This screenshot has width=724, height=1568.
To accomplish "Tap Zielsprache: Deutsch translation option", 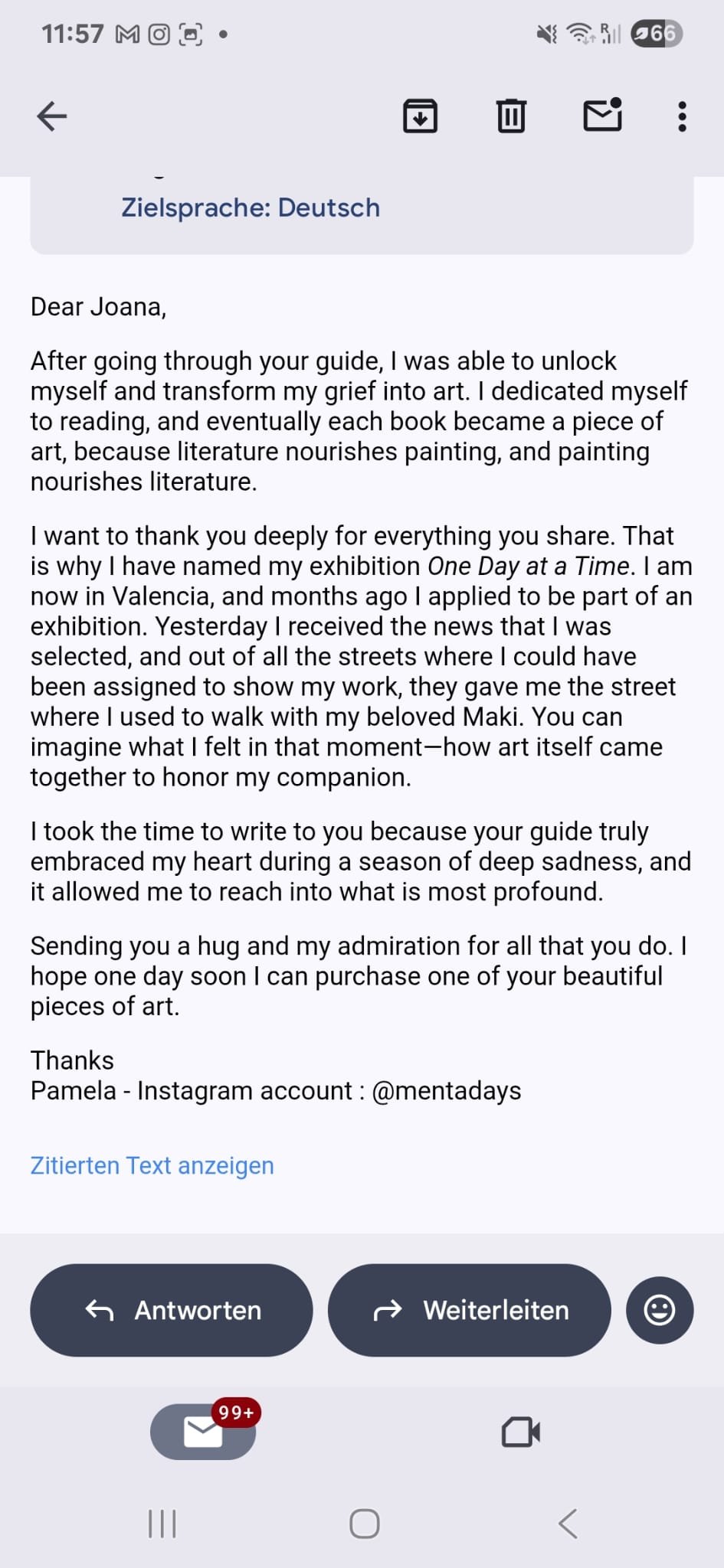I will (251, 207).
